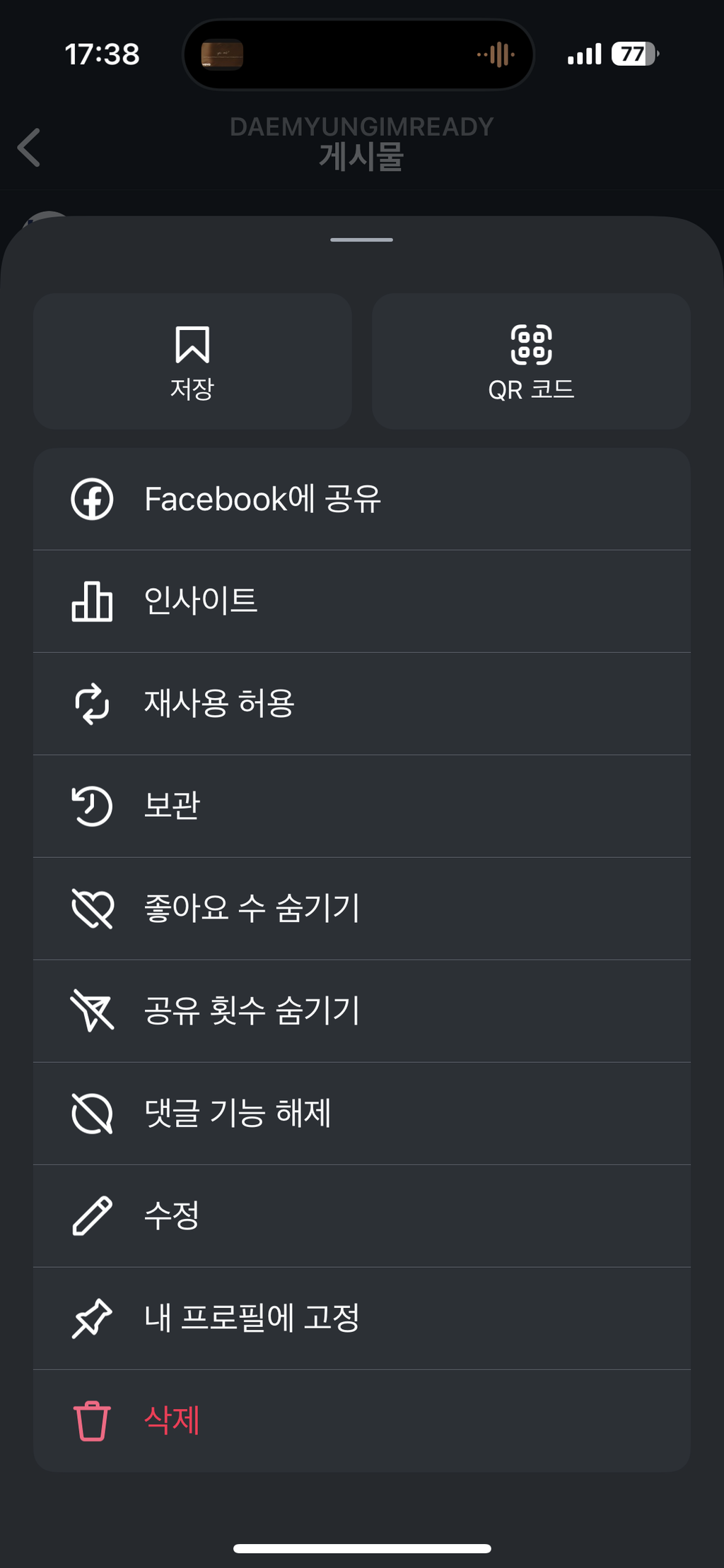Select Facebook에 공유
The image size is (724, 1568).
pyautogui.click(x=362, y=499)
